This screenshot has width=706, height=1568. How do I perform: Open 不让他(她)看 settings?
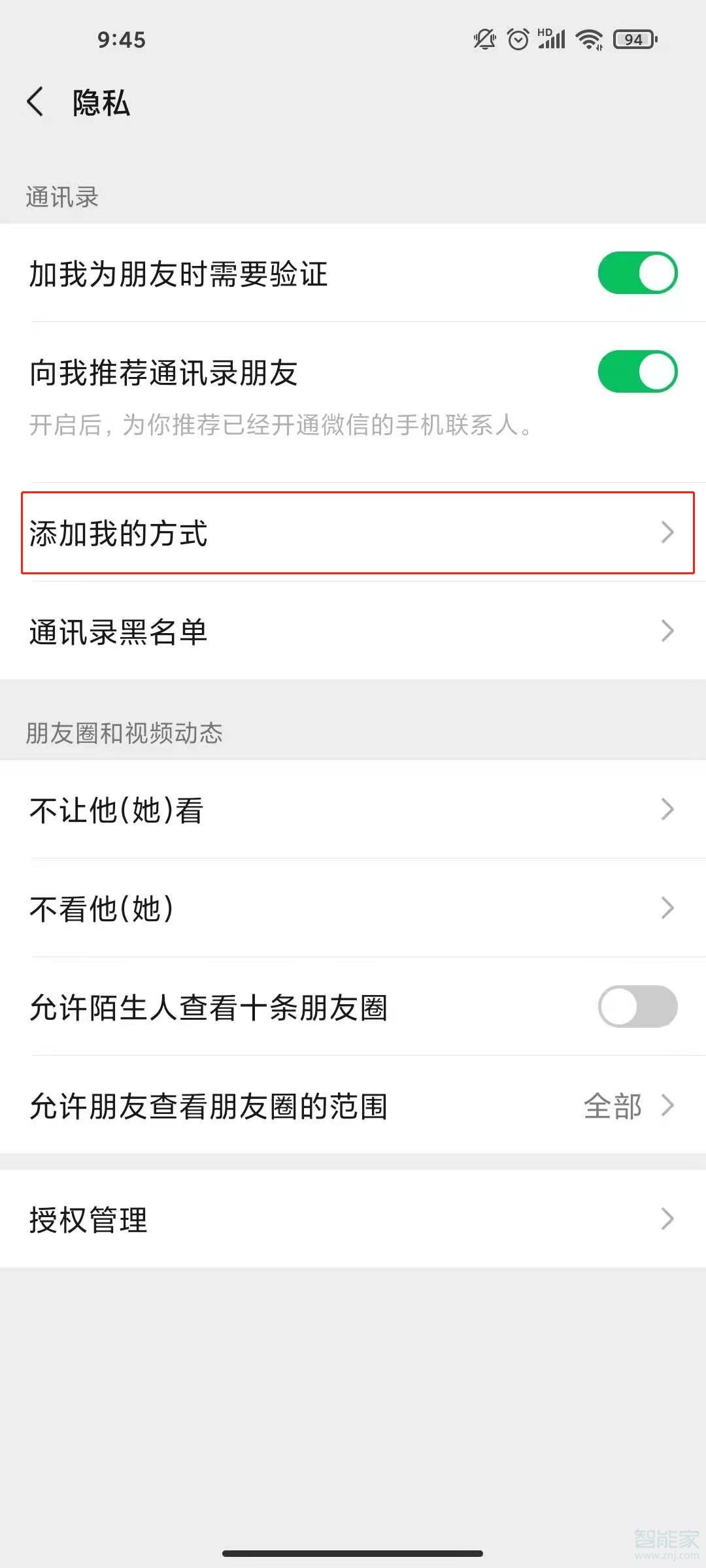(x=353, y=810)
